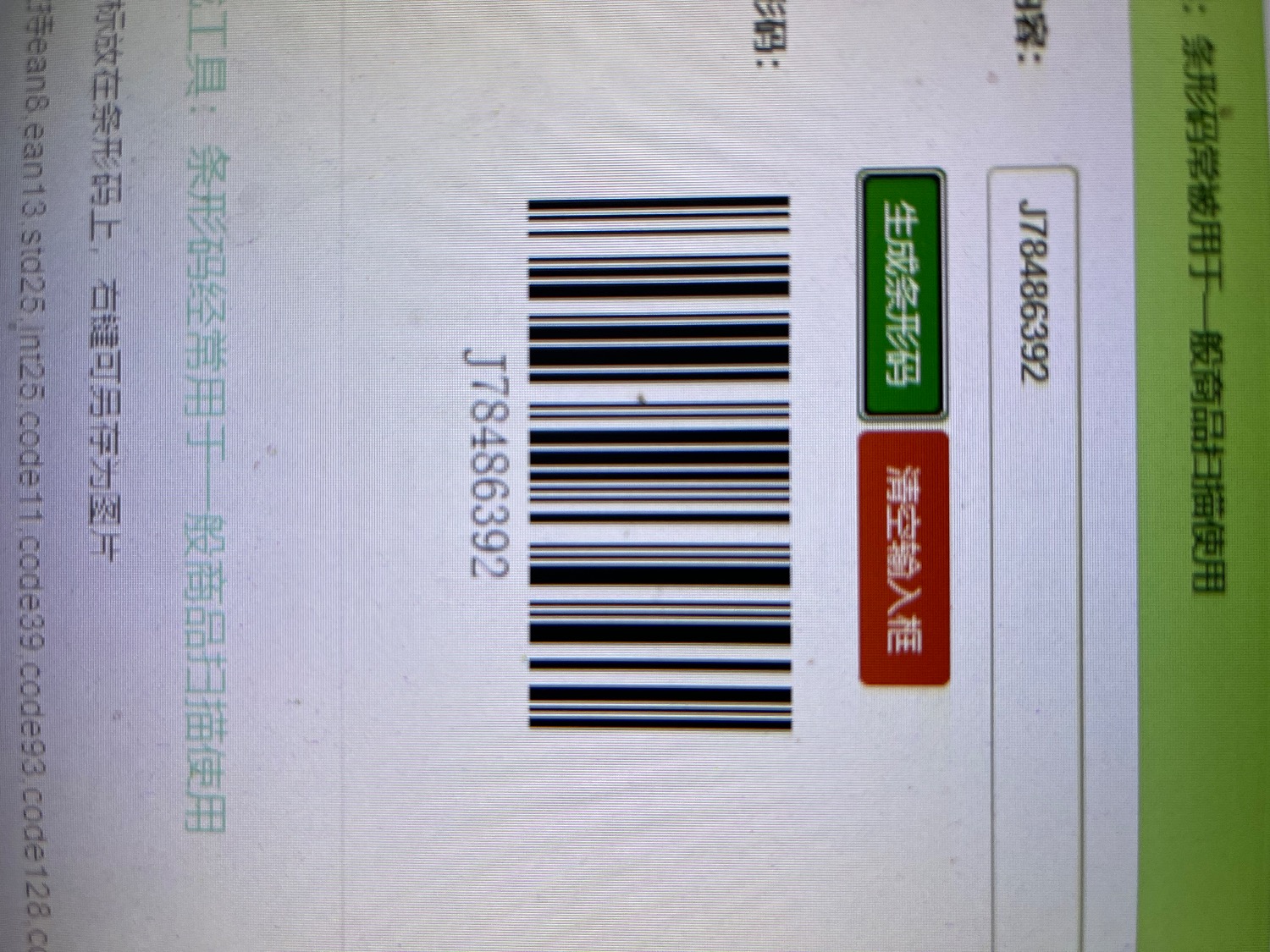Tap the red 清空输入框 button
Image resolution: width=1270 pixels, height=952 pixels.
pyautogui.click(x=903, y=558)
